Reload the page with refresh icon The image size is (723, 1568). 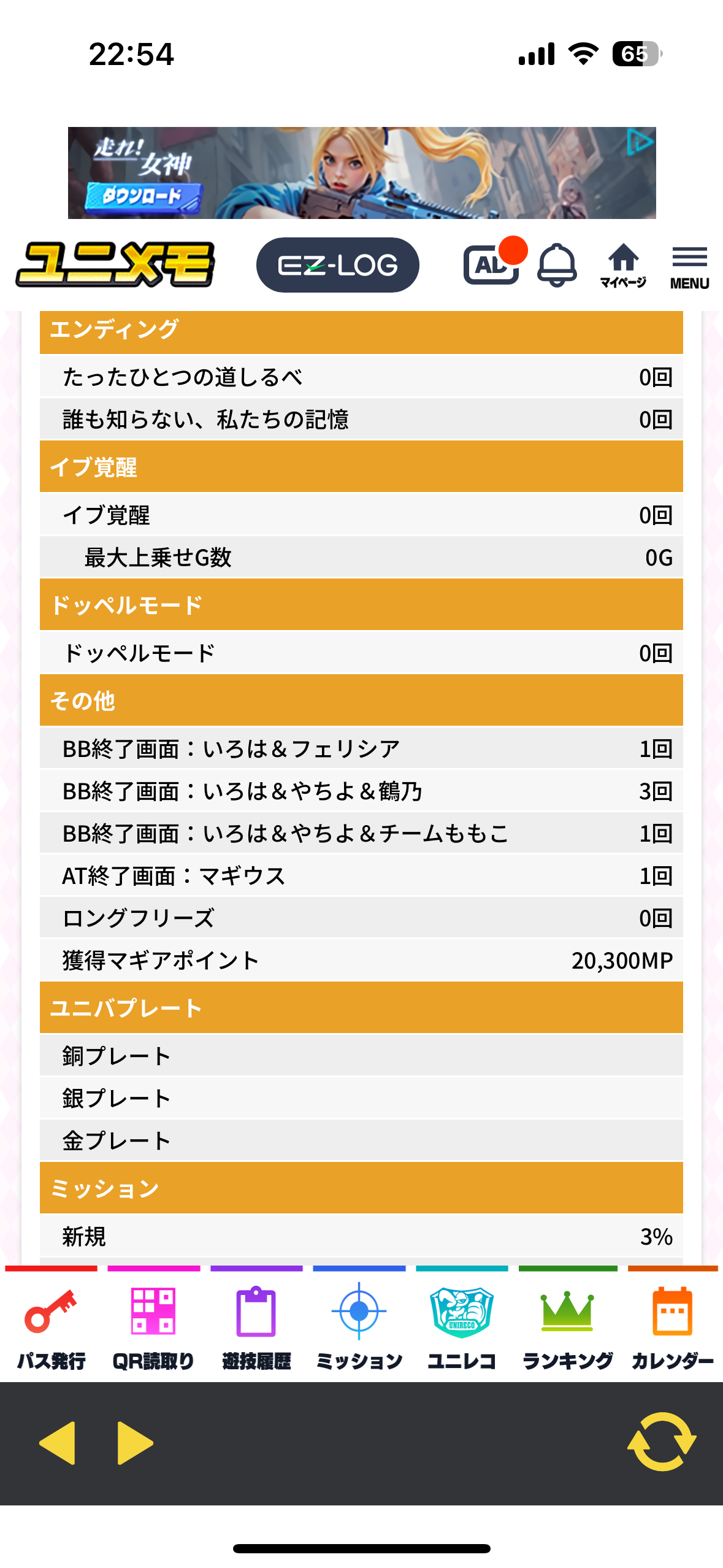click(662, 1442)
